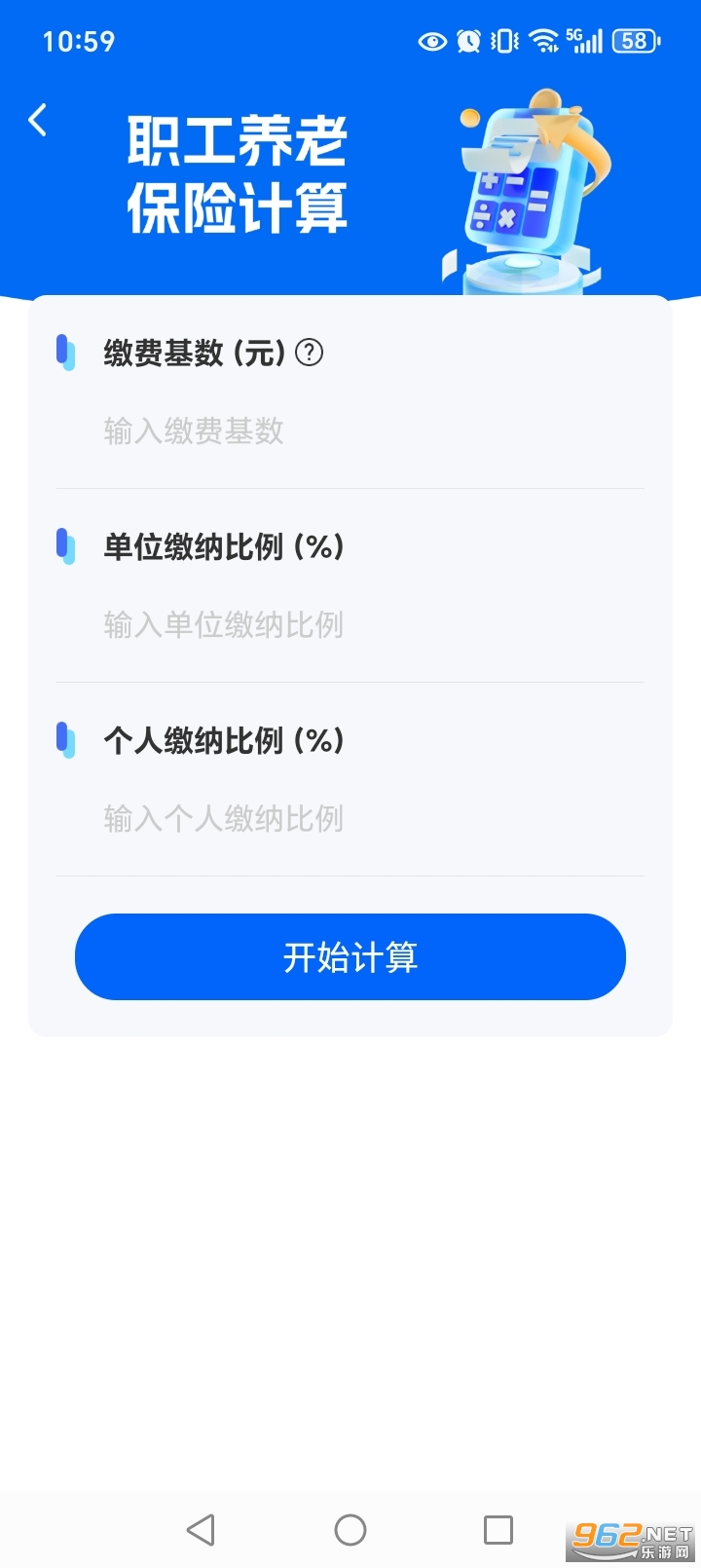Tap the Wi-Fi icon in the status bar
The image size is (701, 1568).
(541, 41)
